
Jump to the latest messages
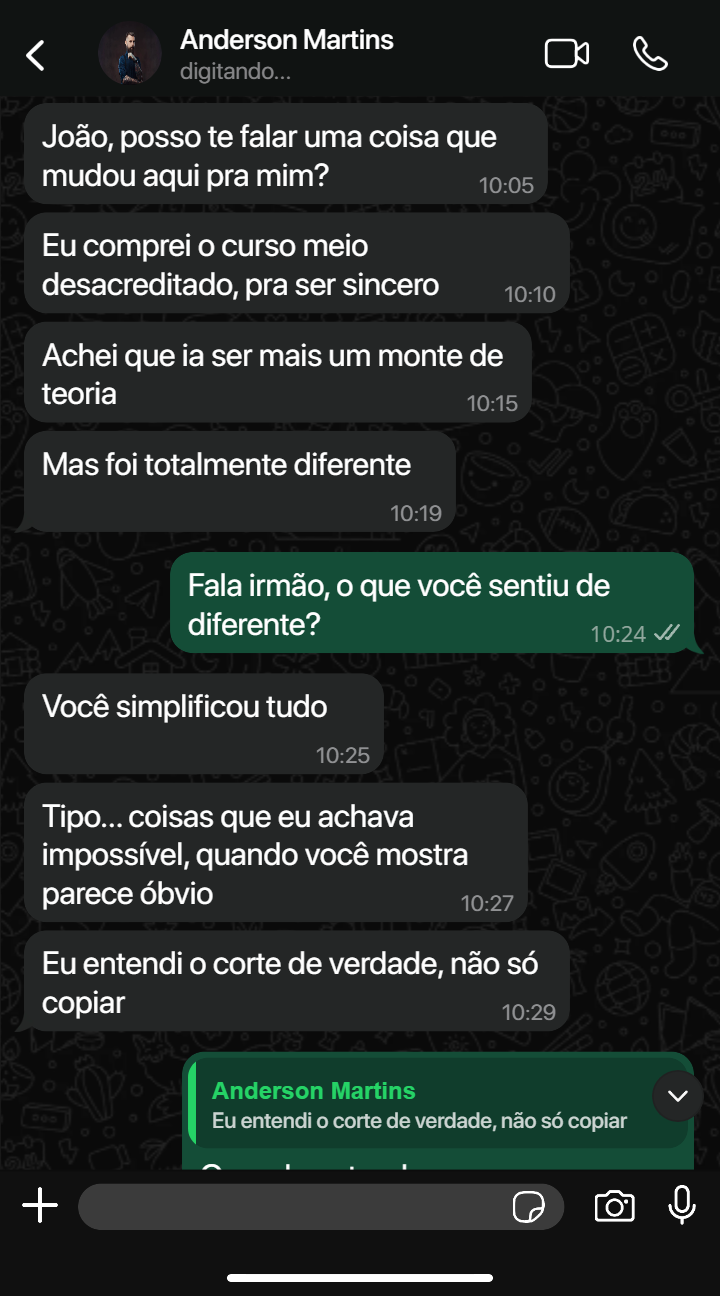coord(678,1096)
